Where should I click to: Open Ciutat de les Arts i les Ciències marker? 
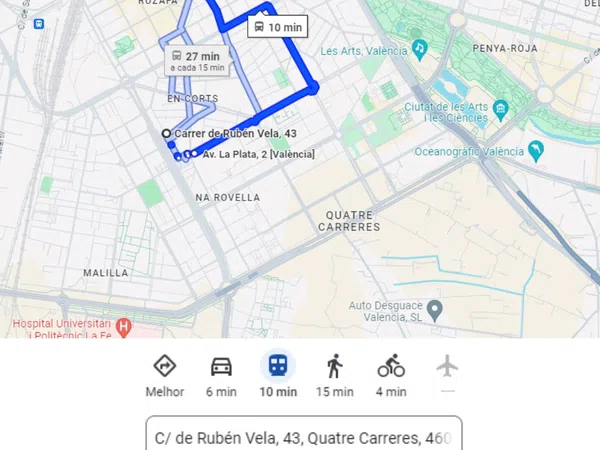pyautogui.click(x=501, y=107)
